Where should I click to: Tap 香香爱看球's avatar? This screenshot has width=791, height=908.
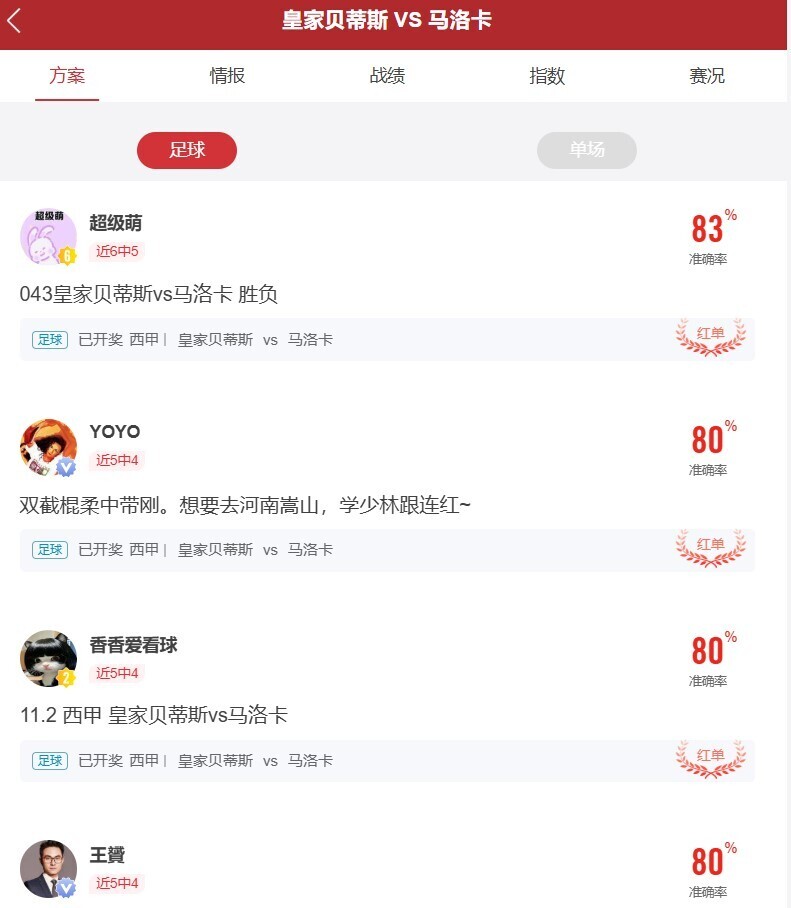48,658
